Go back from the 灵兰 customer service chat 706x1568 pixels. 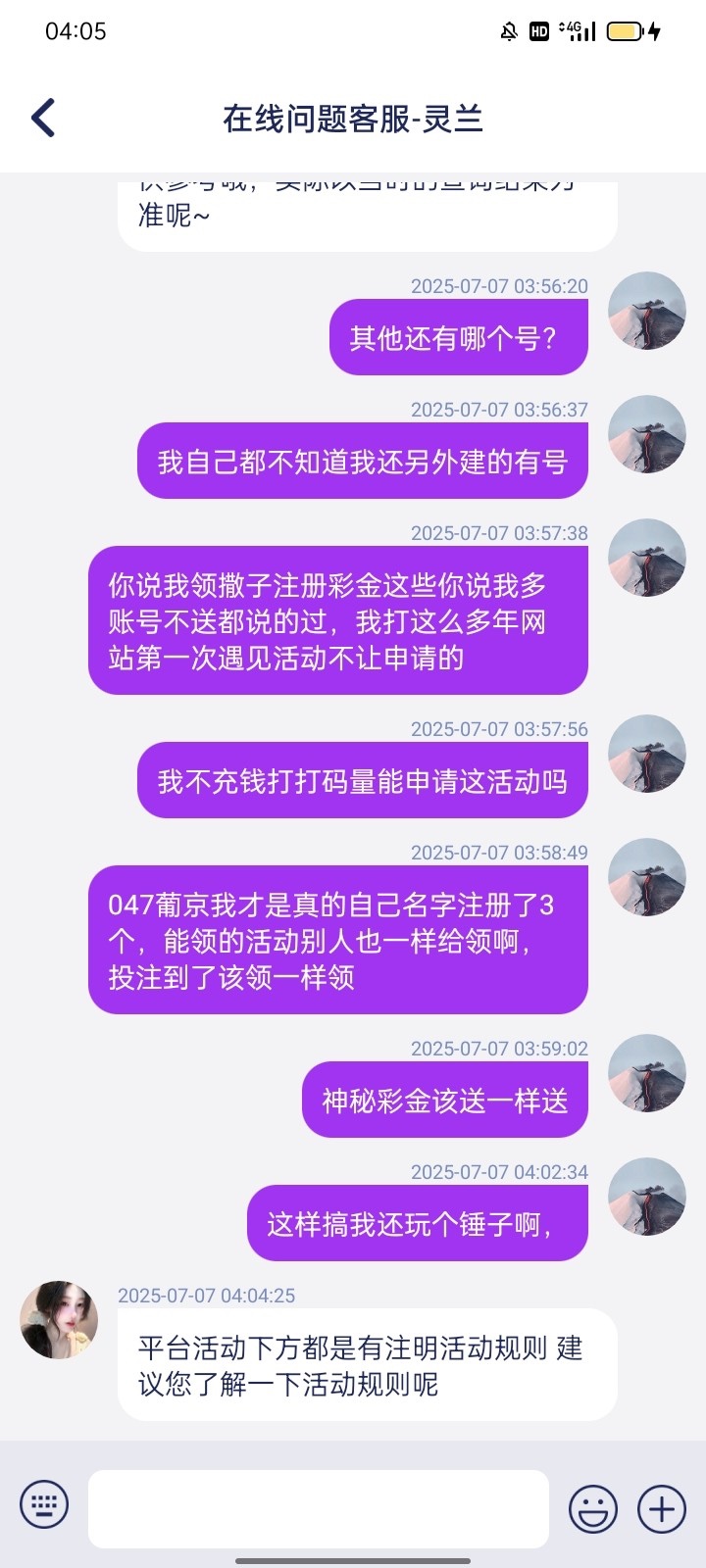click(43, 118)
